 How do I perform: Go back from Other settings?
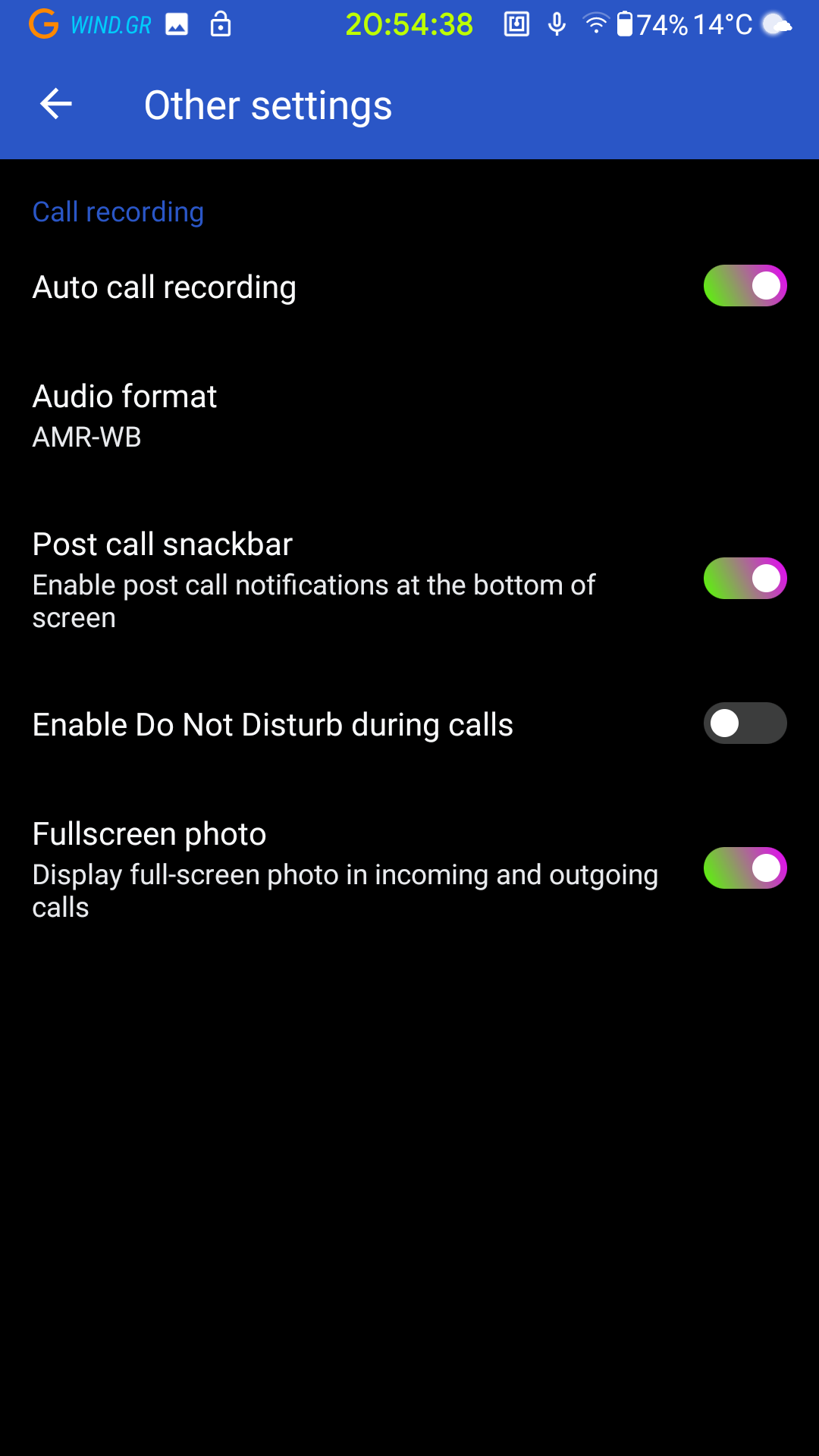click(x=56, y=104)
